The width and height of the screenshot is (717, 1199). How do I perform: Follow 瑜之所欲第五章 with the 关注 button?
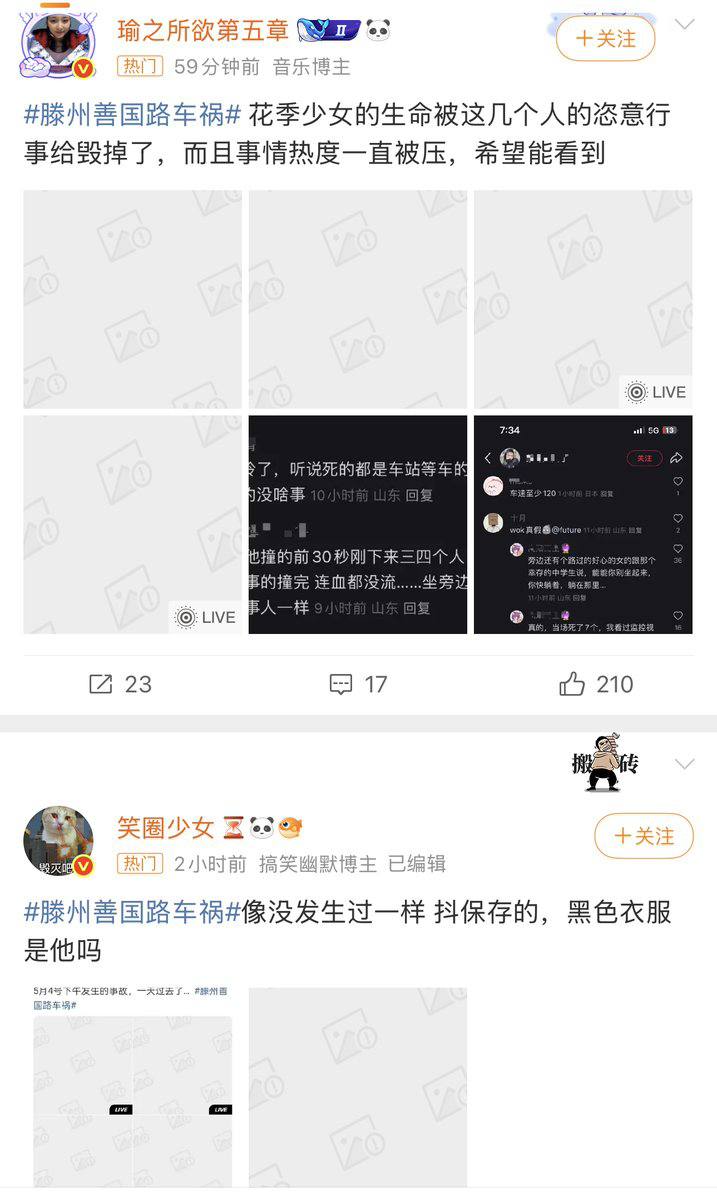[605, 38]
